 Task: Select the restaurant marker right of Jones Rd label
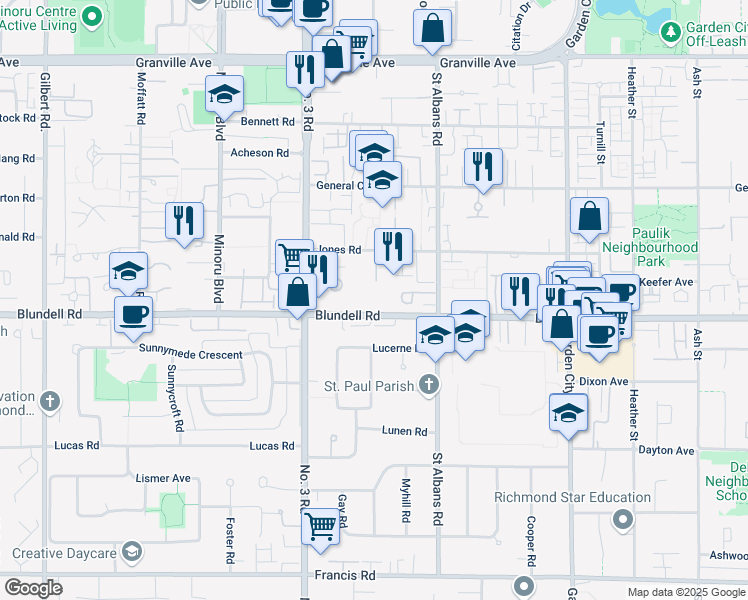coord(393,246)
